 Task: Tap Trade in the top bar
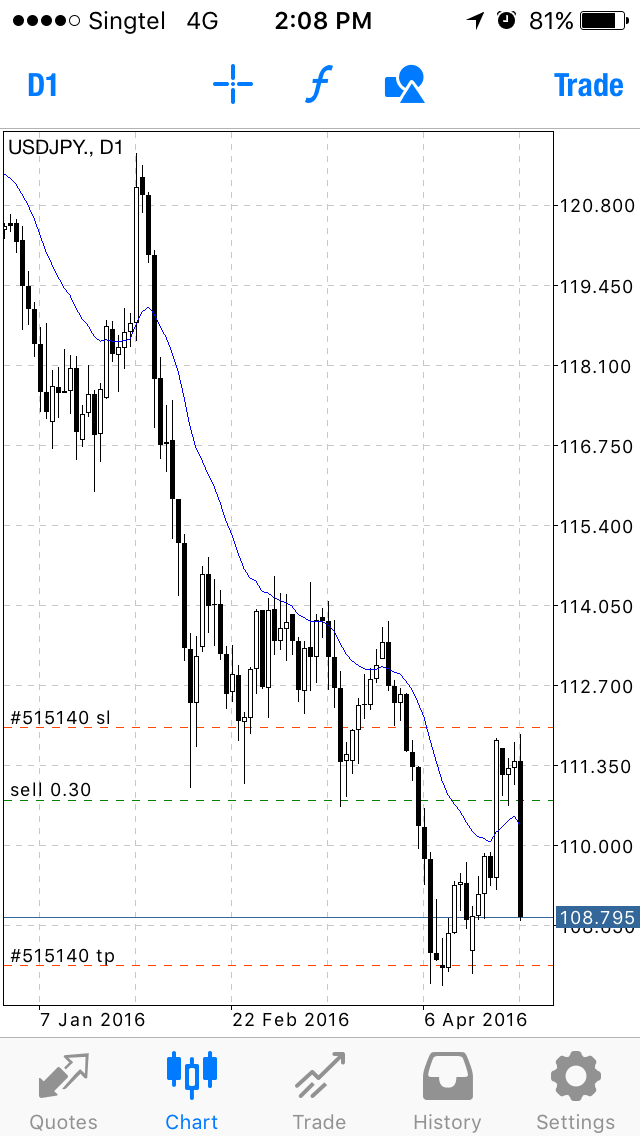(588, 86)
